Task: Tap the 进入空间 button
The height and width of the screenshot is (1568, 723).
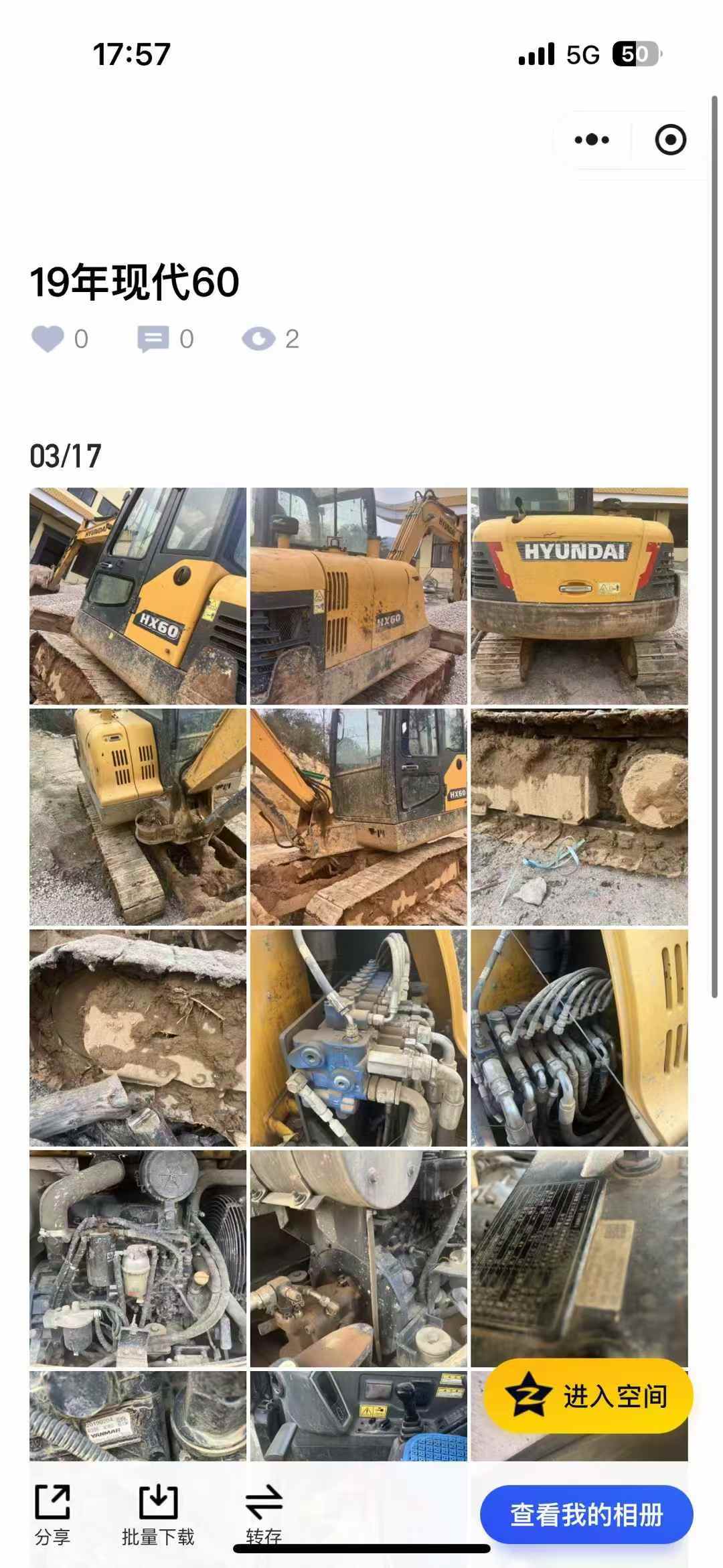Action: pos(588,1396)
